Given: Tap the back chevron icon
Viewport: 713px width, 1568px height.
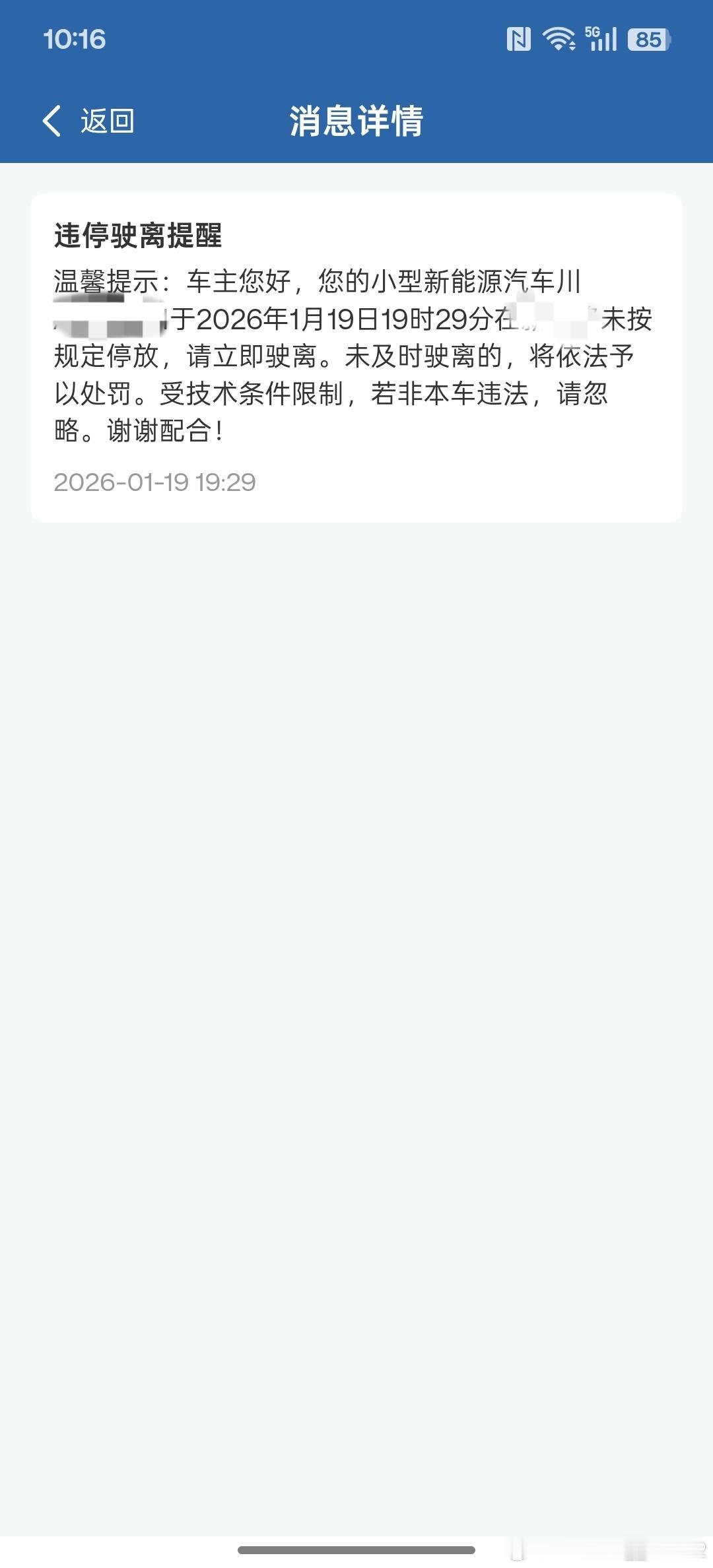Looking at the screenshot, I should click(51, 121).
